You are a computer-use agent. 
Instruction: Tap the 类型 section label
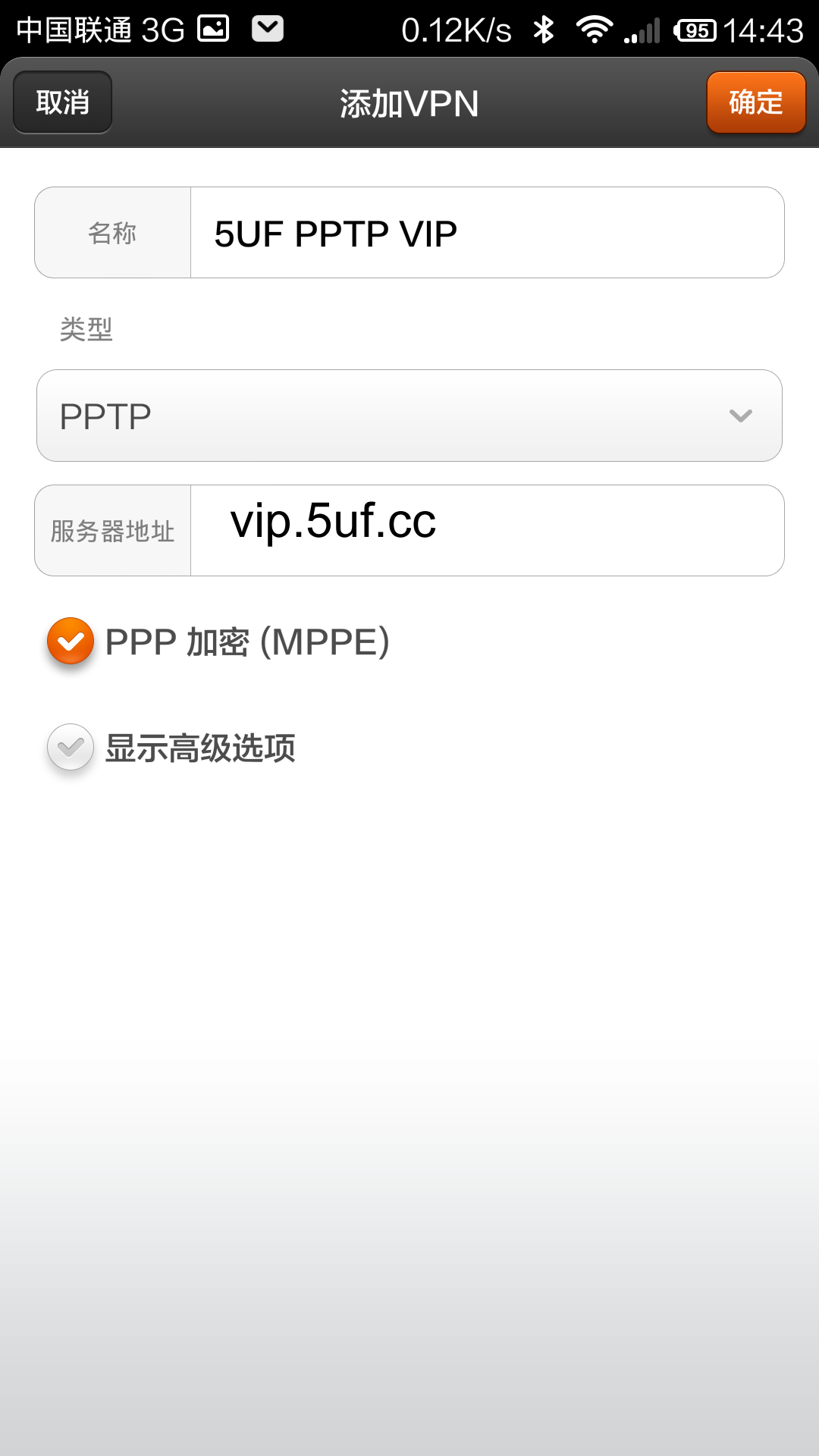click(x=86, y=329)
